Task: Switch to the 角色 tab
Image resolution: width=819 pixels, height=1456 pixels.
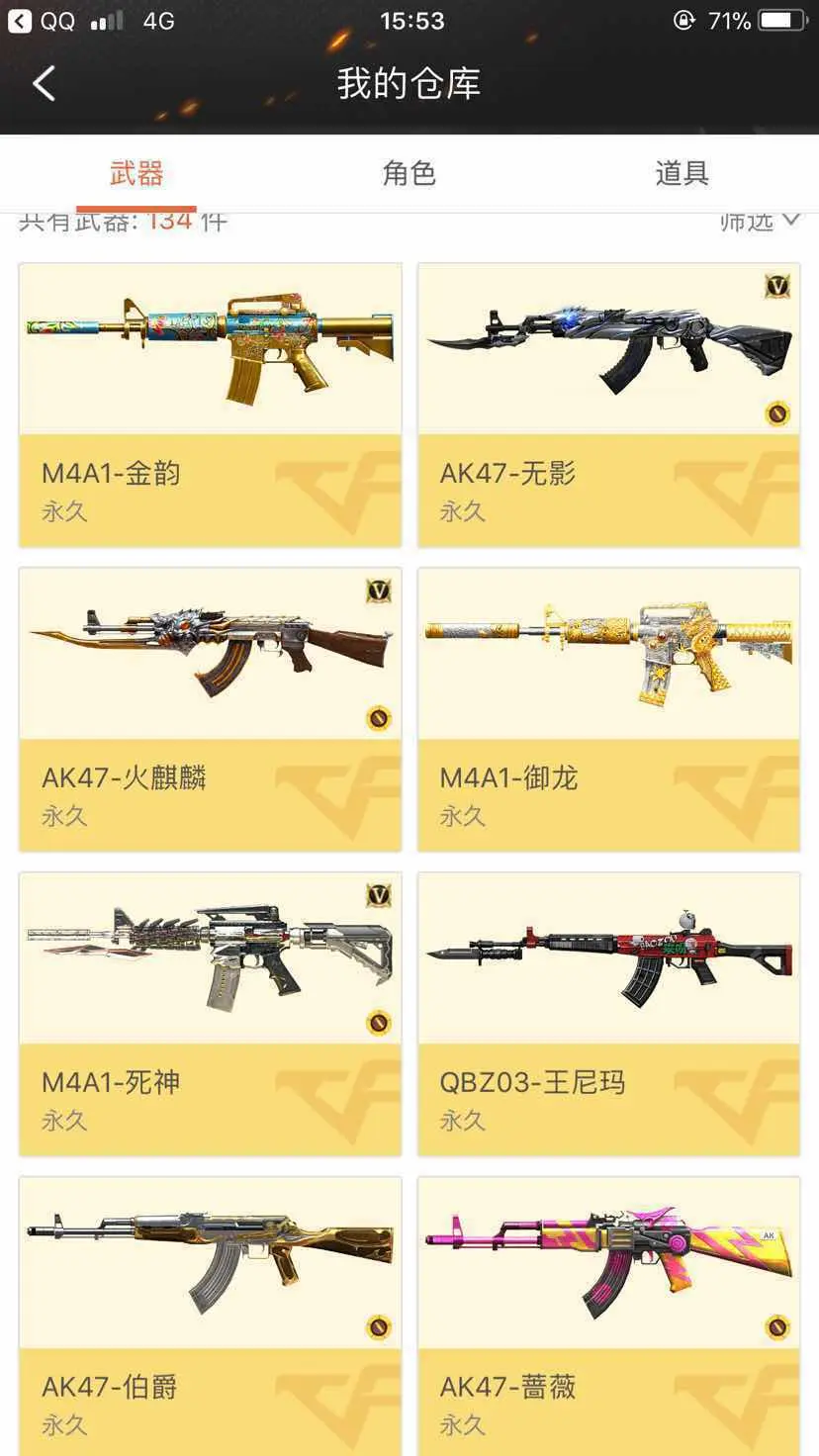Action: point(409,173)
